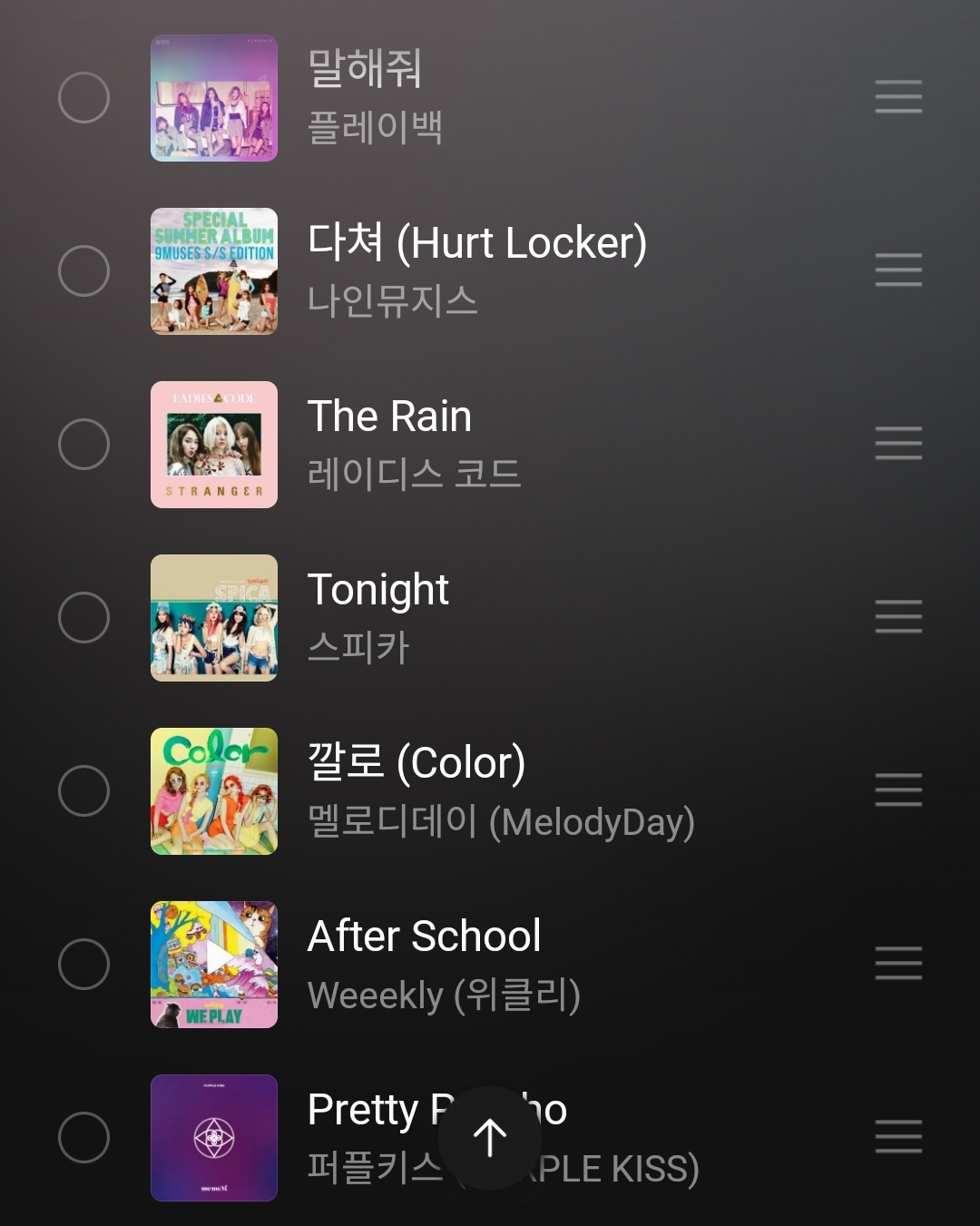Select the checkbox for 깔로 (Color)
The width and height of the screenshot is (980, 1226).
tap(83, 790)
